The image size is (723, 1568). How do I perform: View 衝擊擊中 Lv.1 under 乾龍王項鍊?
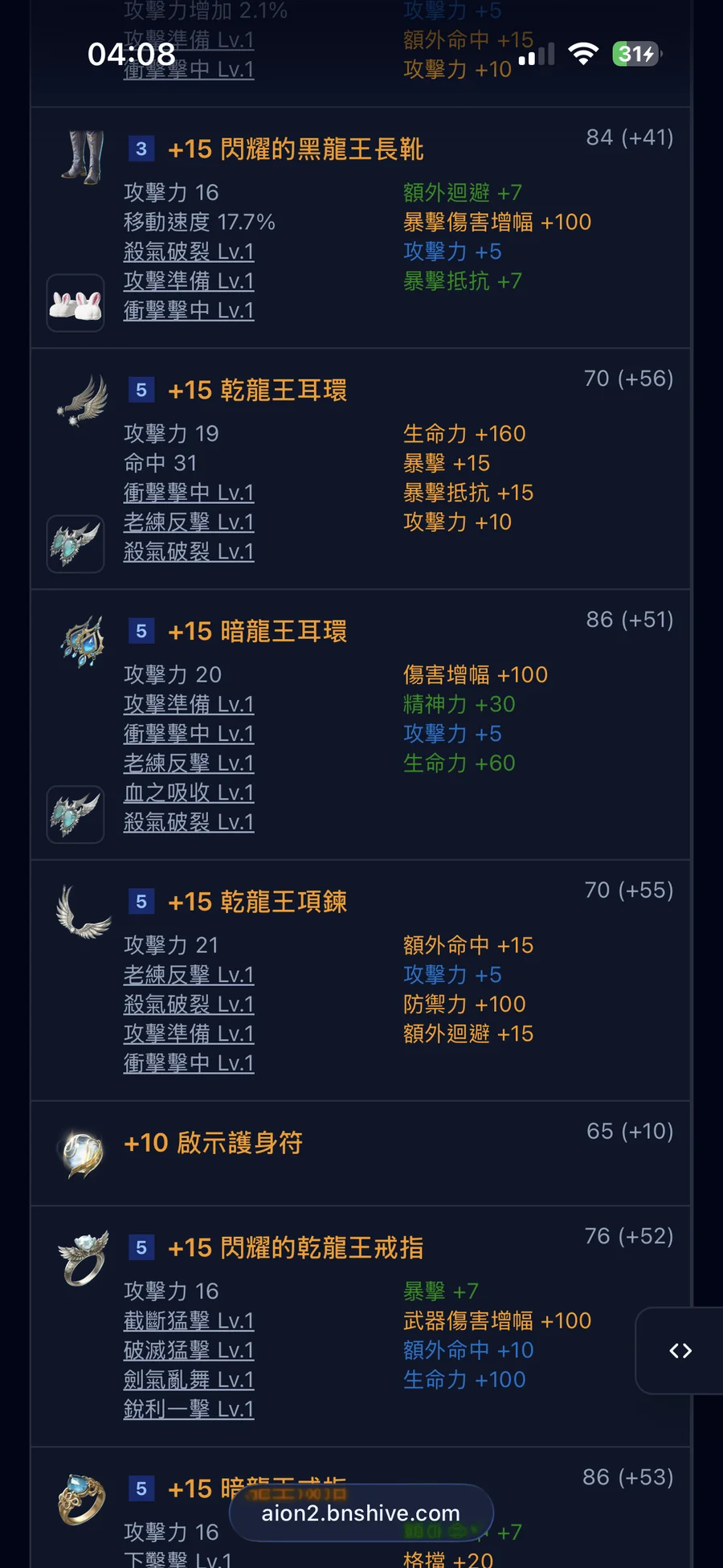coord(189,1062)
